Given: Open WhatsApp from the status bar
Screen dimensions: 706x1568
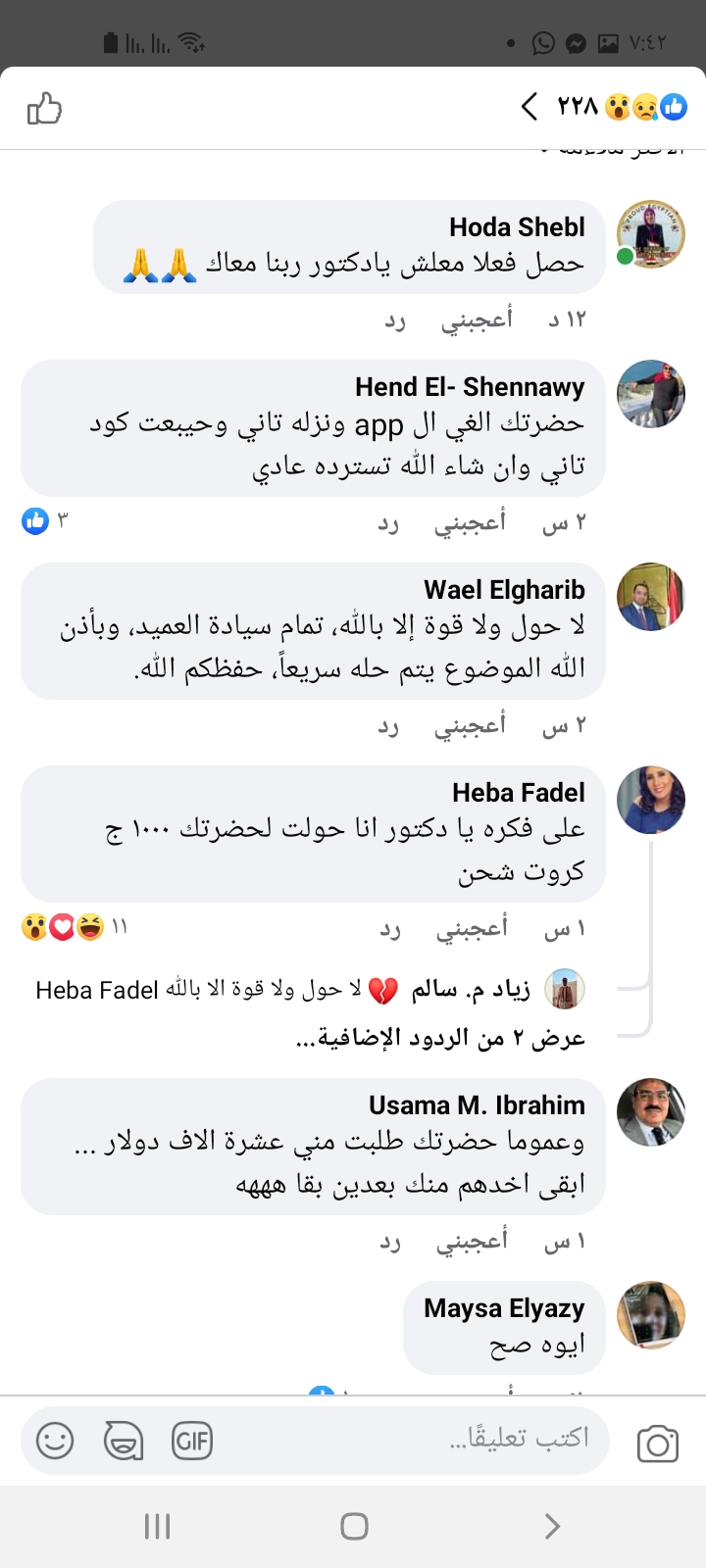Looking at the screenshot, I should (x=542, y=43).
